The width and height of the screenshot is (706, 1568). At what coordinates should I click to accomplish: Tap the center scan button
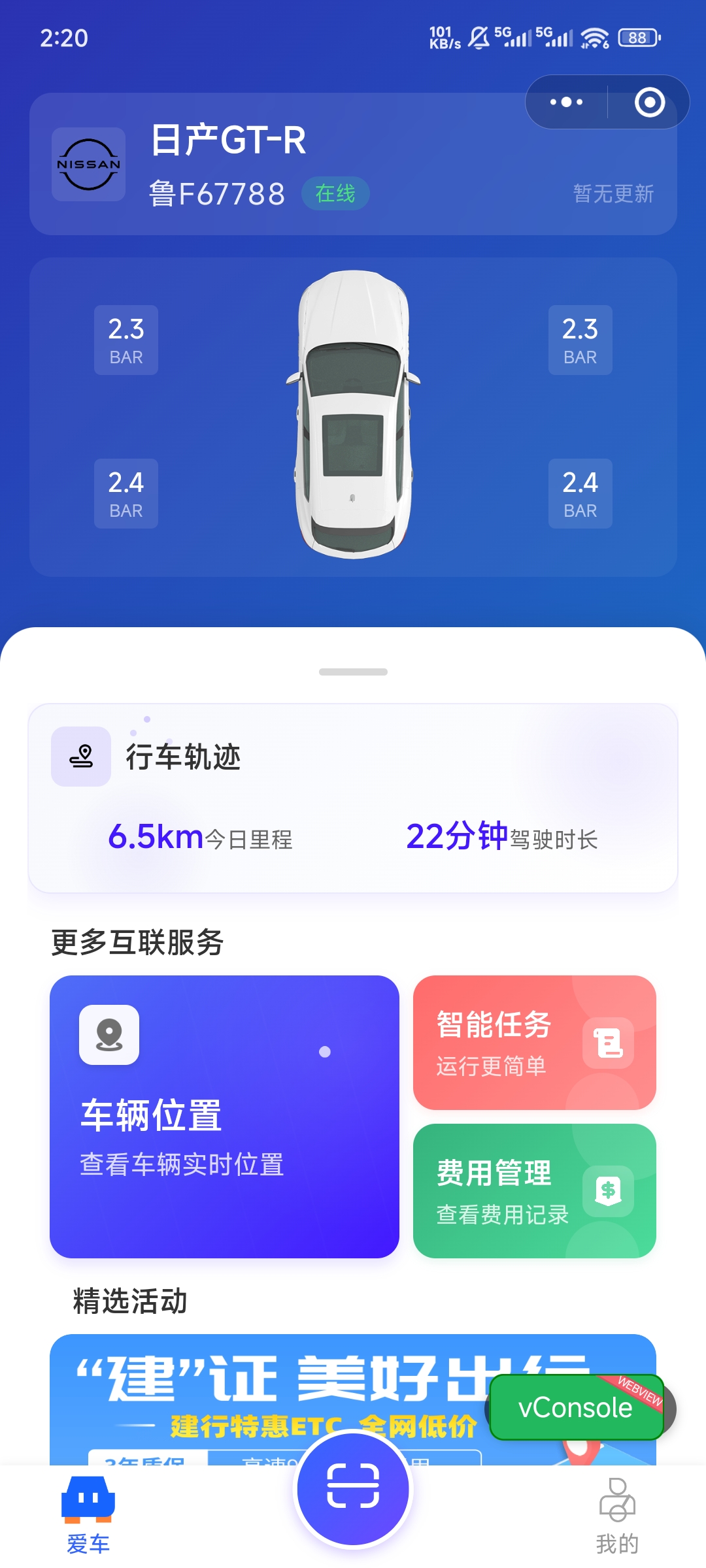[x=353, y=1488]
